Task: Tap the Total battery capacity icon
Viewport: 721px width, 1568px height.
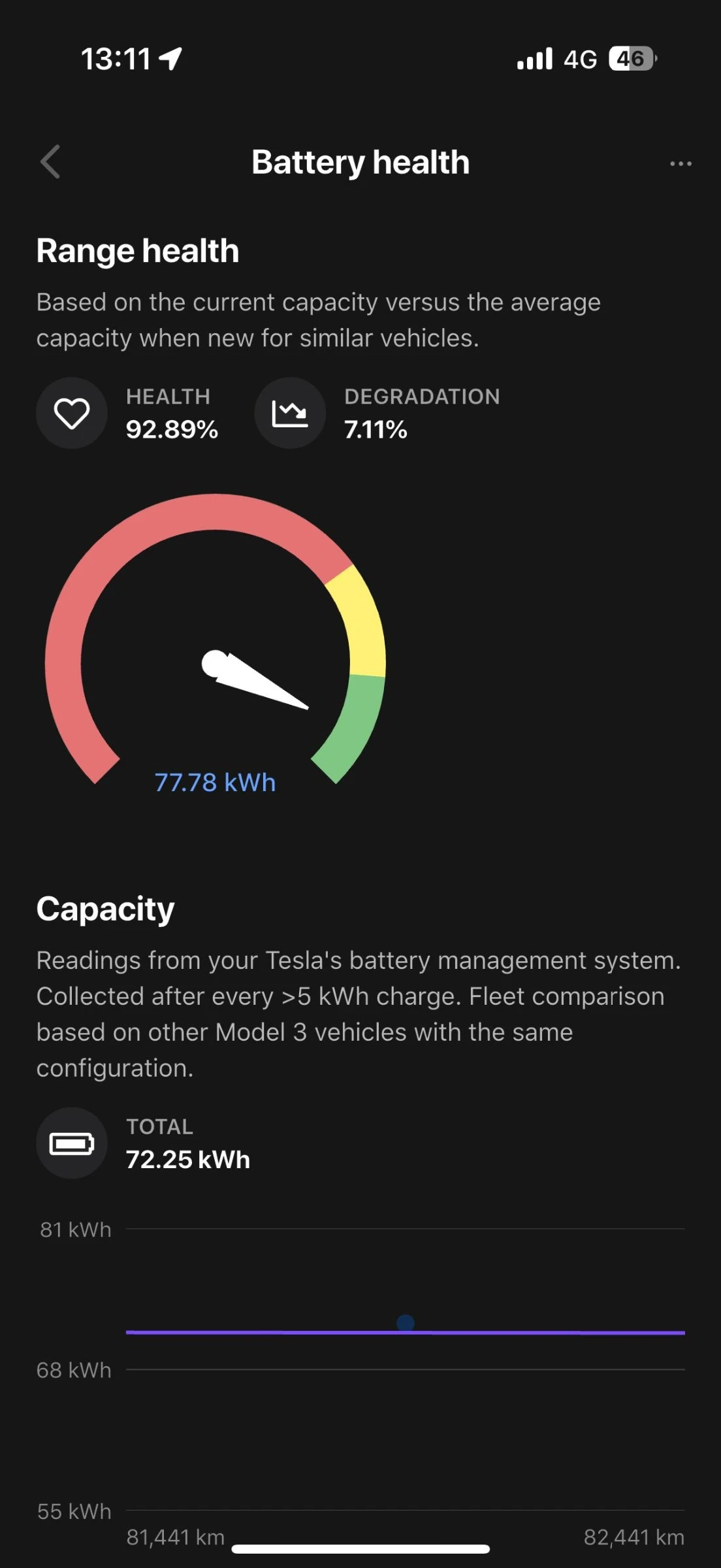Action: coord(72,1143)
